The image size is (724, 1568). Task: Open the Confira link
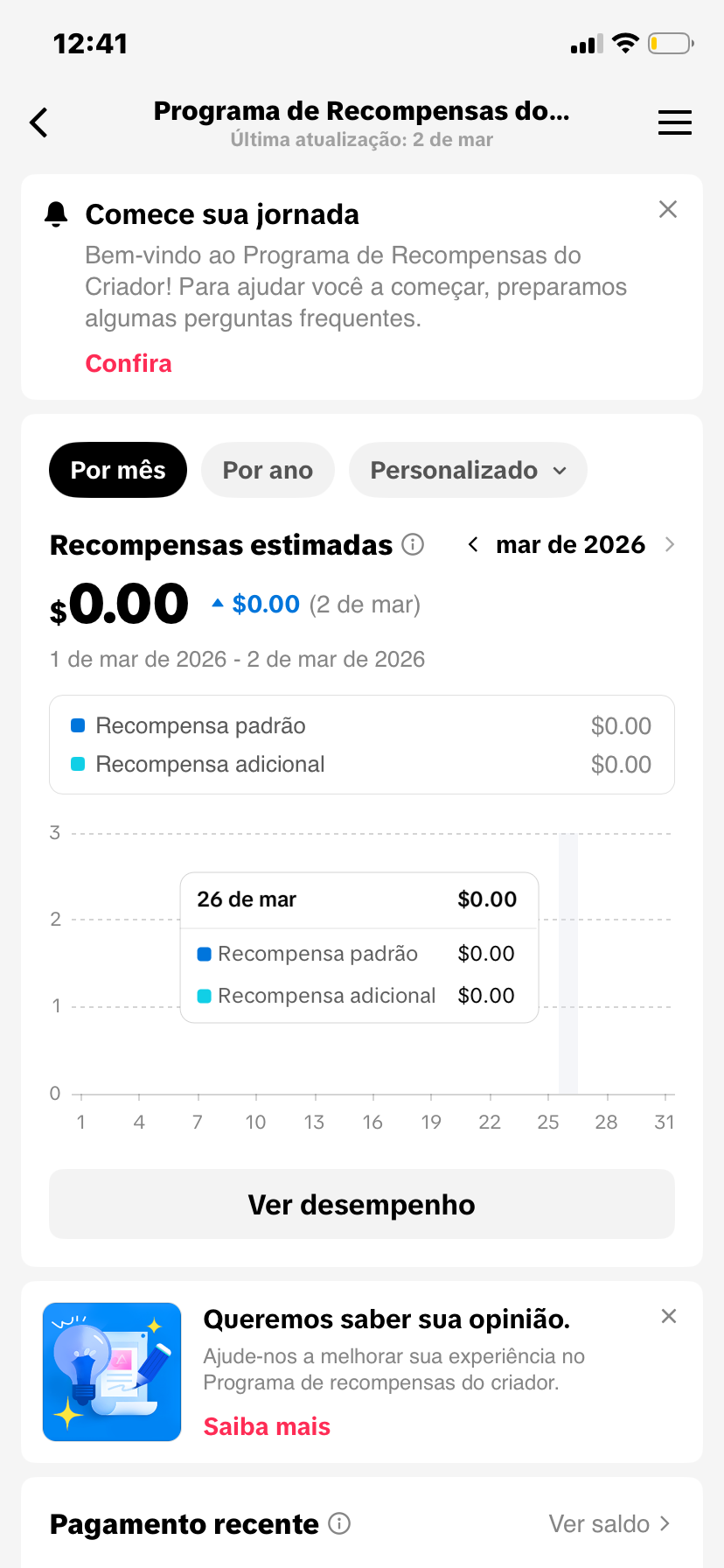[x=129, y=363]
